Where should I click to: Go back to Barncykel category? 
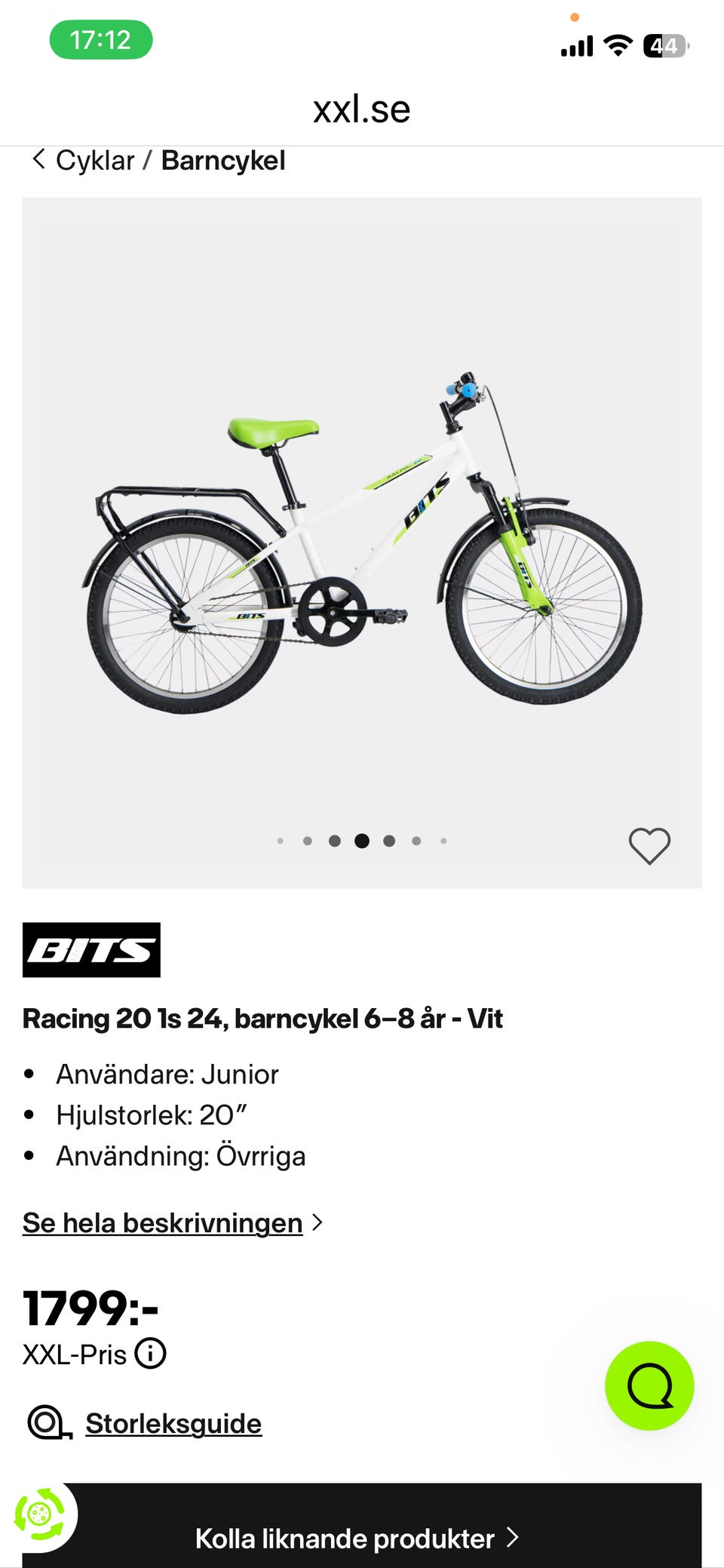click(x=222, y=161)
